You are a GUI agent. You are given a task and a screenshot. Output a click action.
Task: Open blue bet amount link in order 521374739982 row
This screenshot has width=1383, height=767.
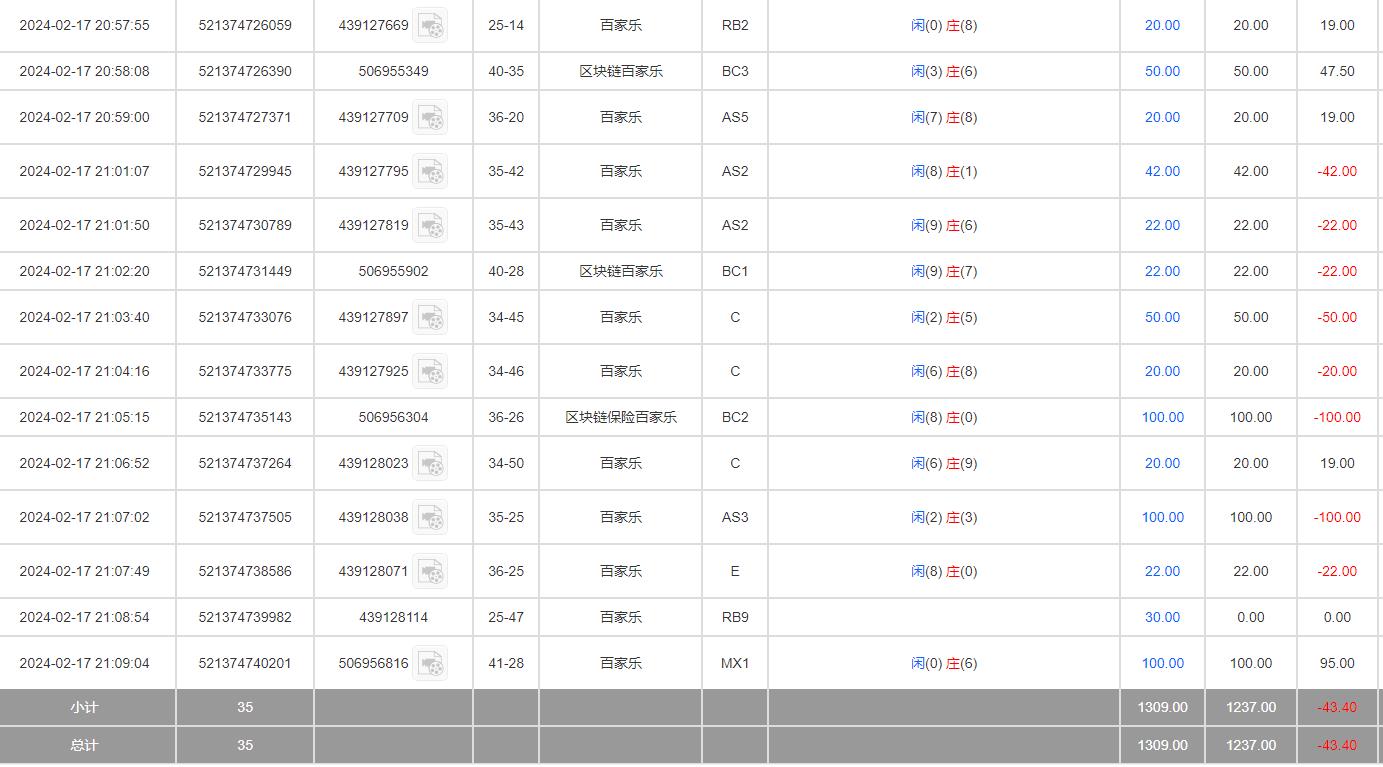(x=1162, y=618)
